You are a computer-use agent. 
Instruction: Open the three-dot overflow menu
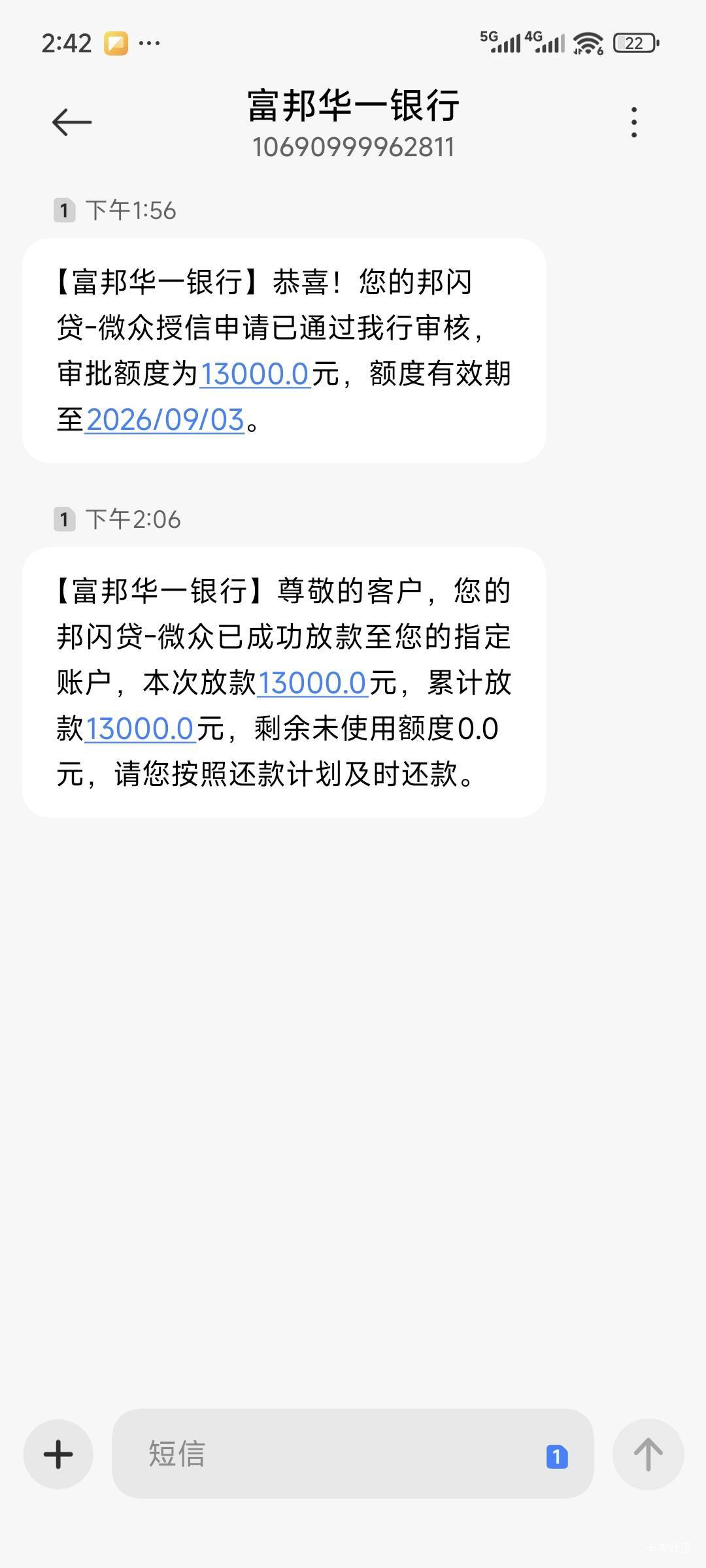pyautogui.click(x=633, y=122)
